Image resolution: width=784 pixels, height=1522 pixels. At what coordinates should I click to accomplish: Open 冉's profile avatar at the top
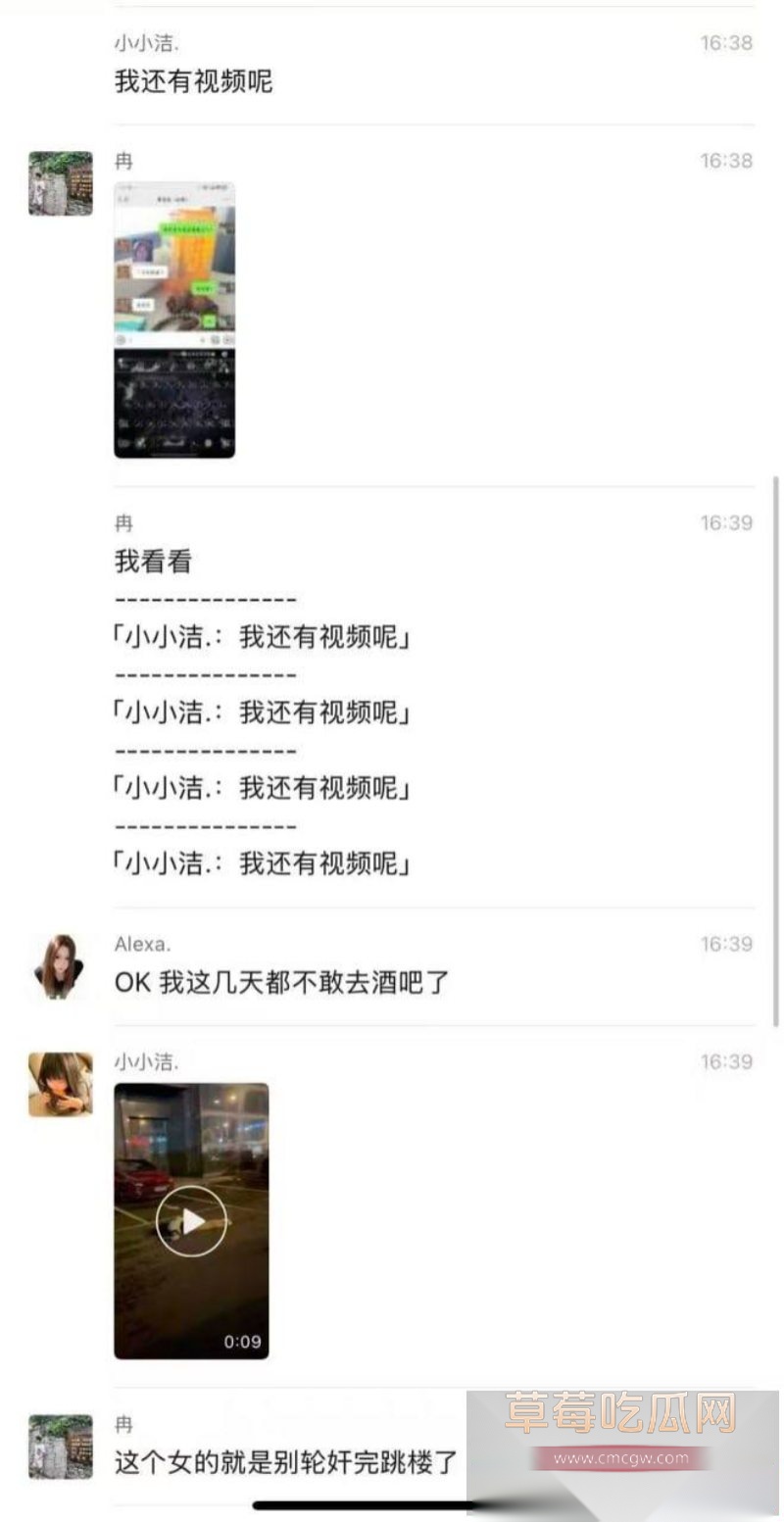pyautogui.click(x=60, y=186)
